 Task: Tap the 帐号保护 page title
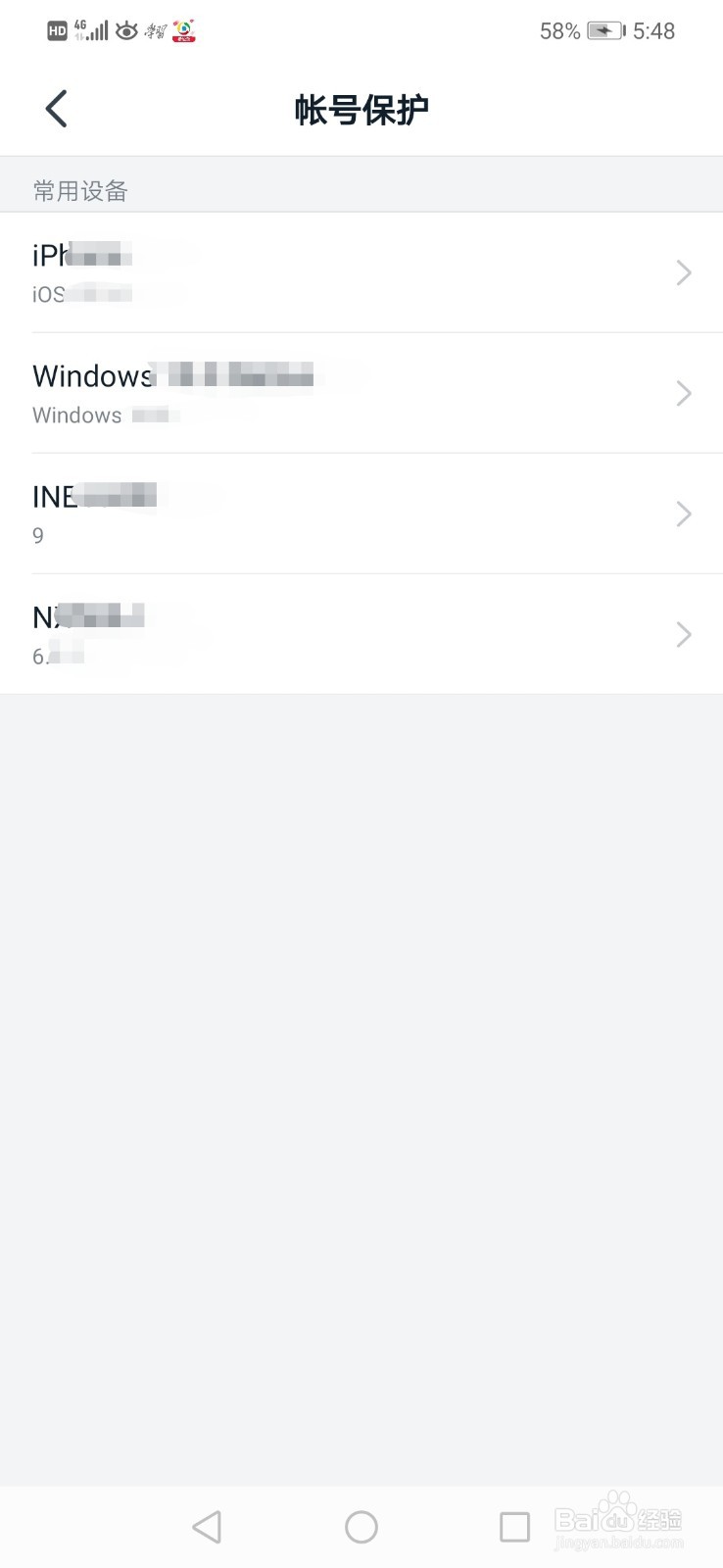(361, 109)
